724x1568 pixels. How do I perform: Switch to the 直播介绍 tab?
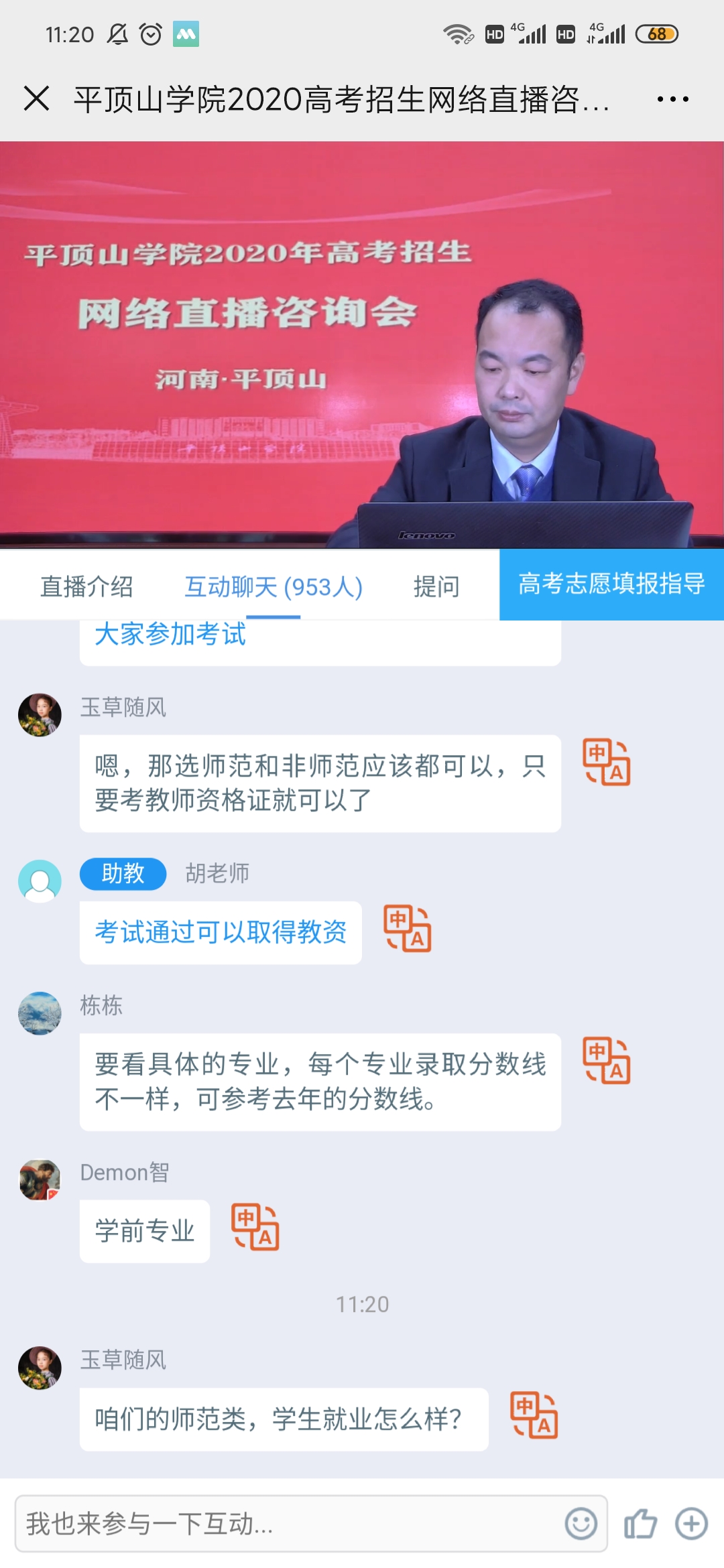[x=86, y=586]
